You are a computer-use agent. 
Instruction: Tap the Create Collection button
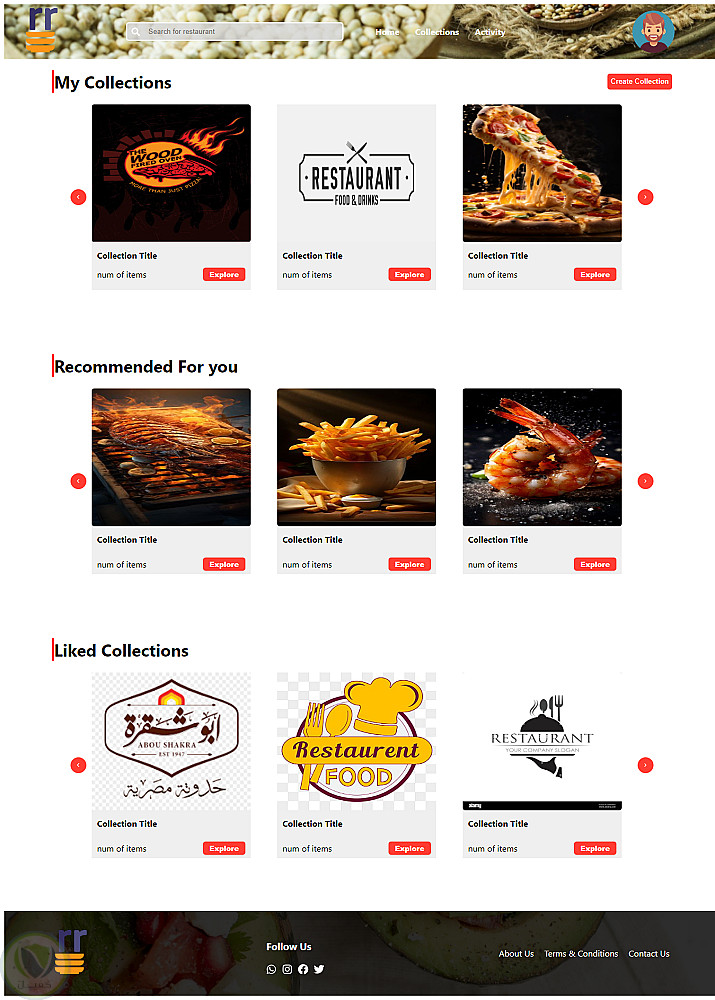pos(639,81)
